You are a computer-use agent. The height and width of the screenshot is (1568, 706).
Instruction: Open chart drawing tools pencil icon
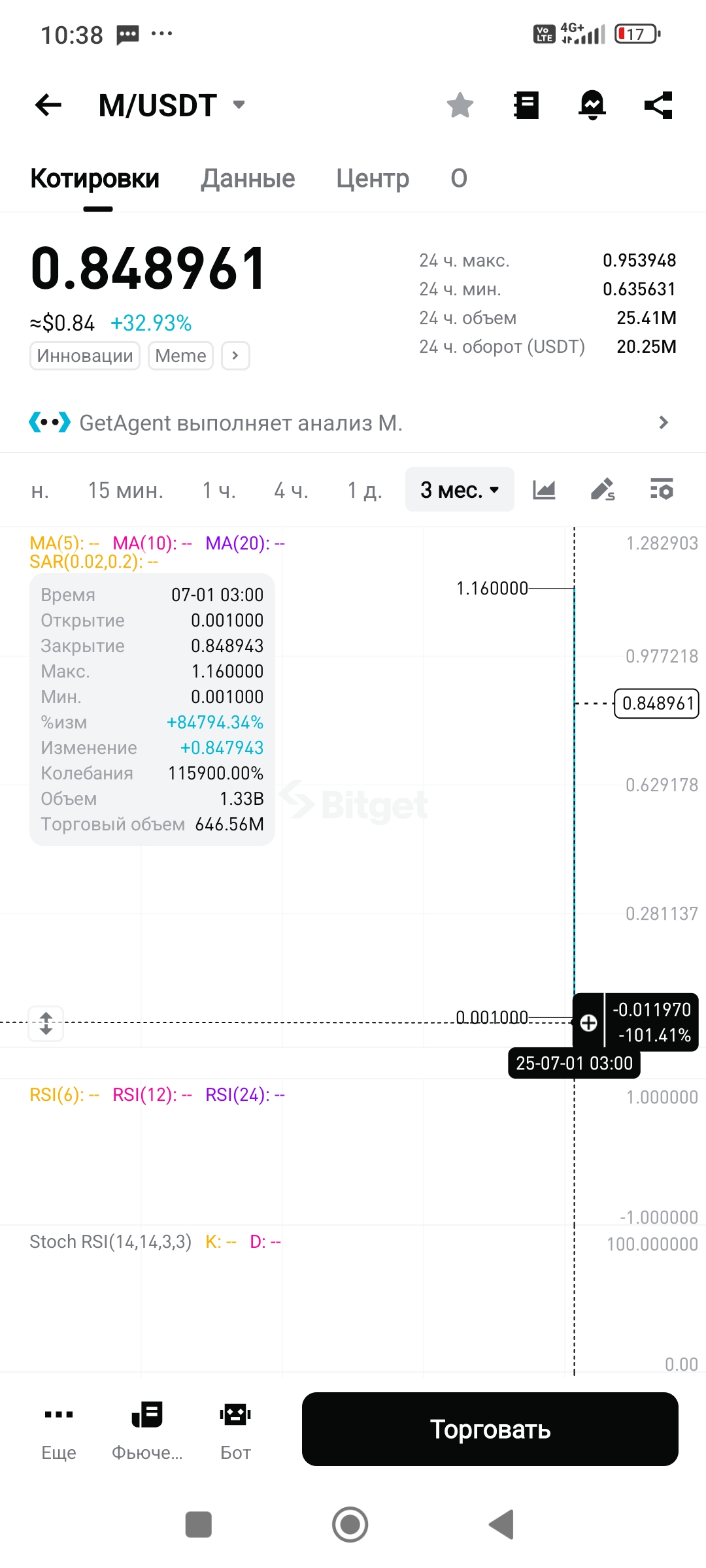coord(603,489)
